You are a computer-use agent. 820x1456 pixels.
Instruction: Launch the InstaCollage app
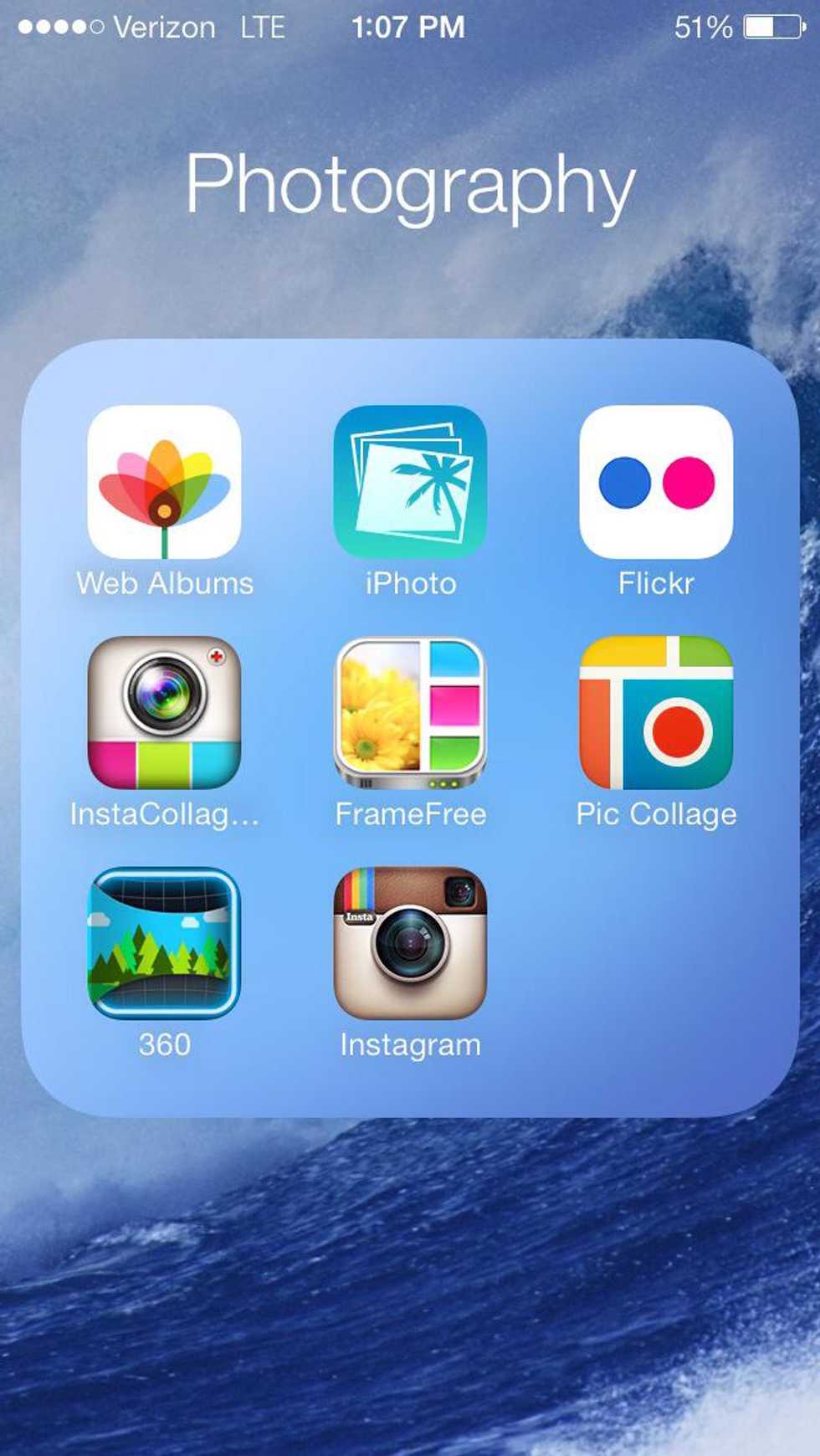tap(164, 713)
